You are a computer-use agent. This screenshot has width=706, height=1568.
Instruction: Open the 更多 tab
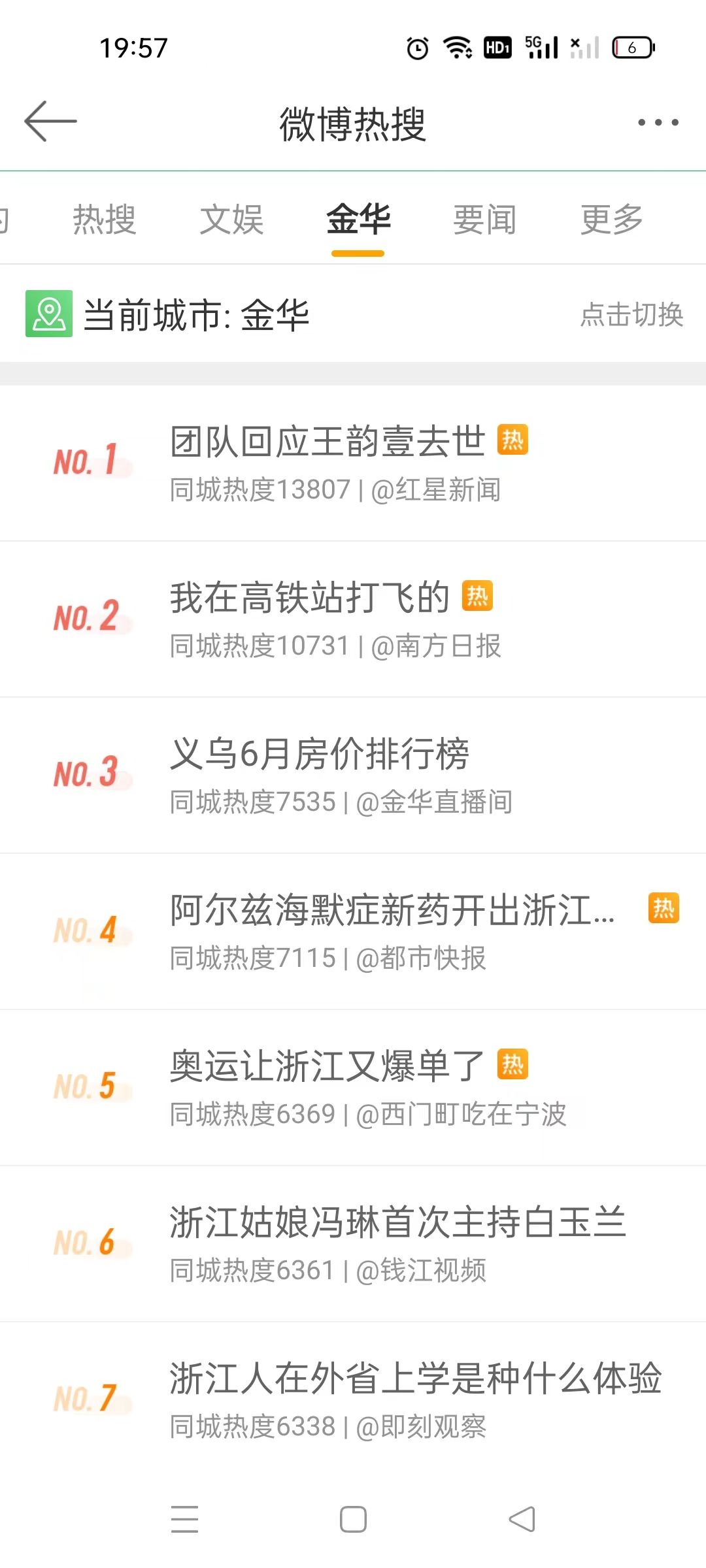click(612, 220)
